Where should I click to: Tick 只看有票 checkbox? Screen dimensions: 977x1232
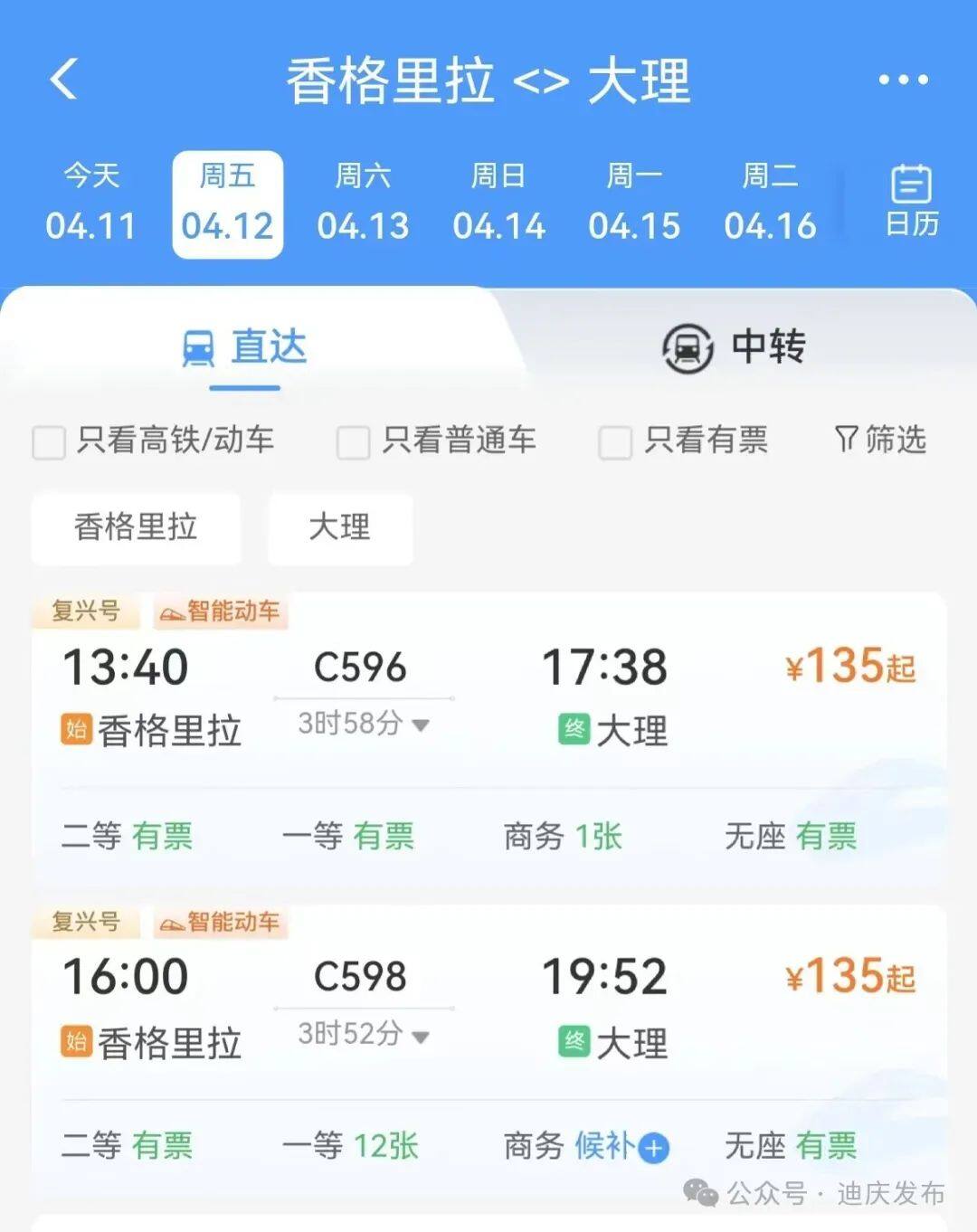pos(615,442)
